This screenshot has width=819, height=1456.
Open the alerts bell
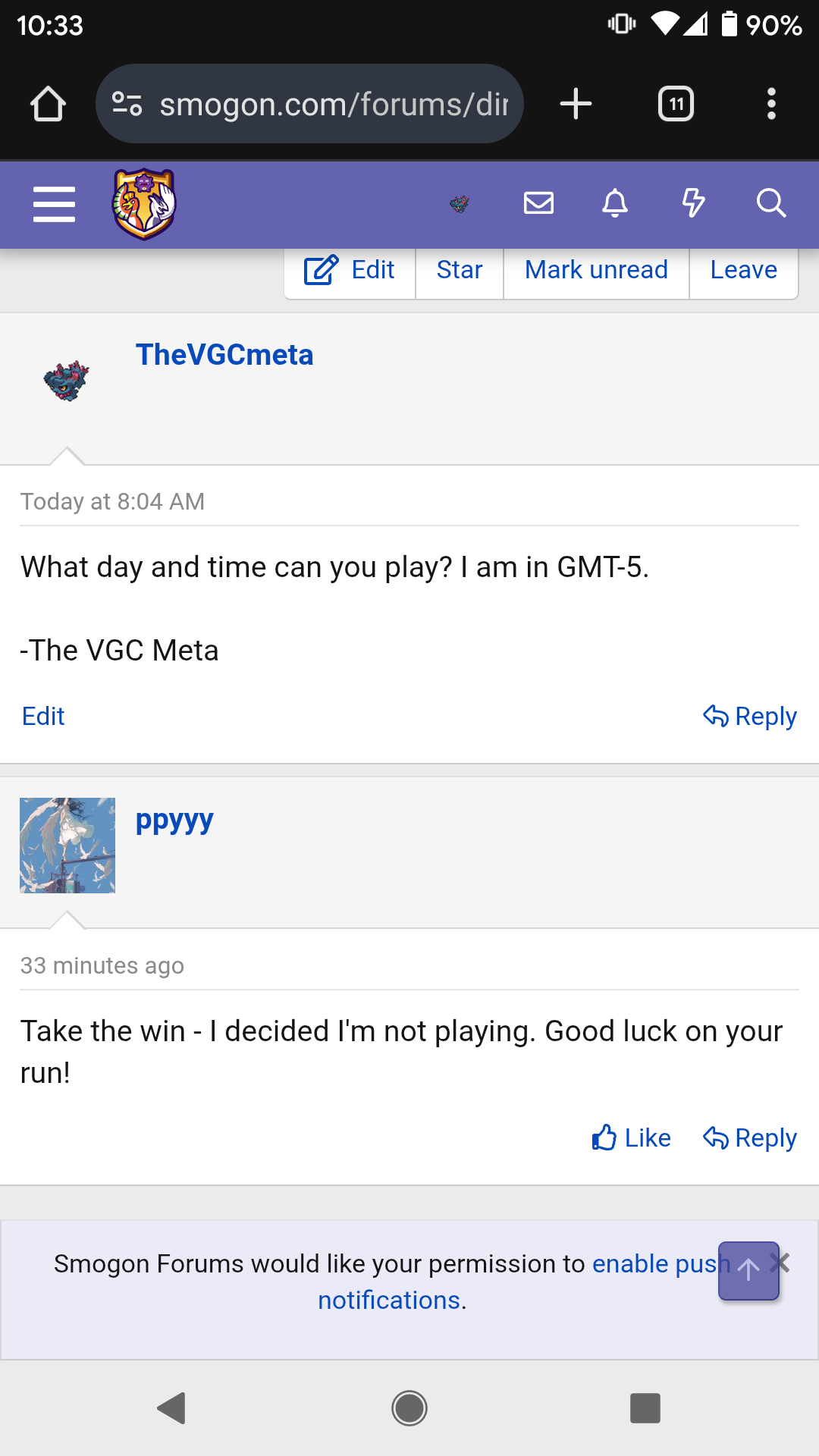615,203
